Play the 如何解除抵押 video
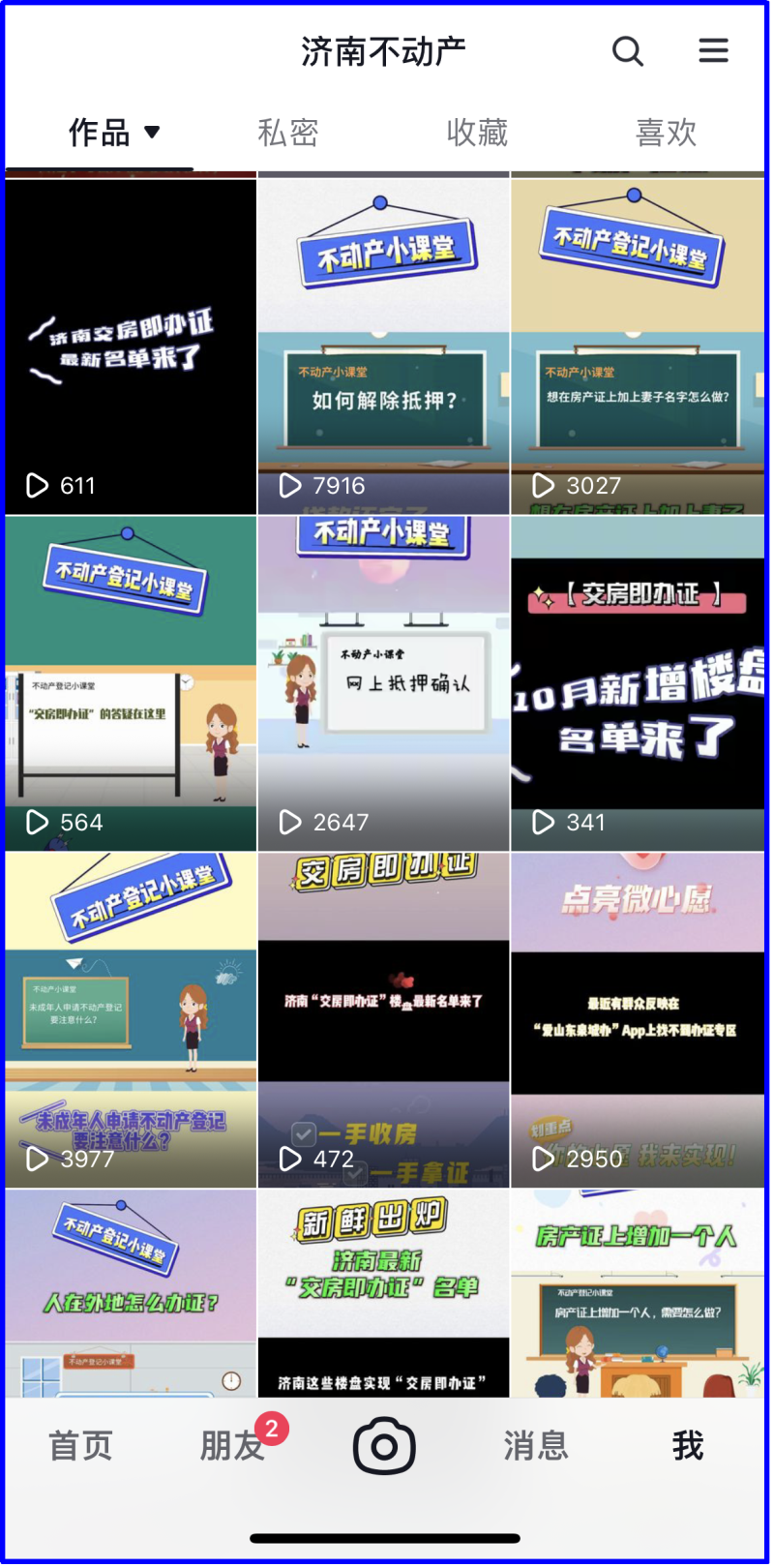The image size is (774, 1568). click(383, 347)
